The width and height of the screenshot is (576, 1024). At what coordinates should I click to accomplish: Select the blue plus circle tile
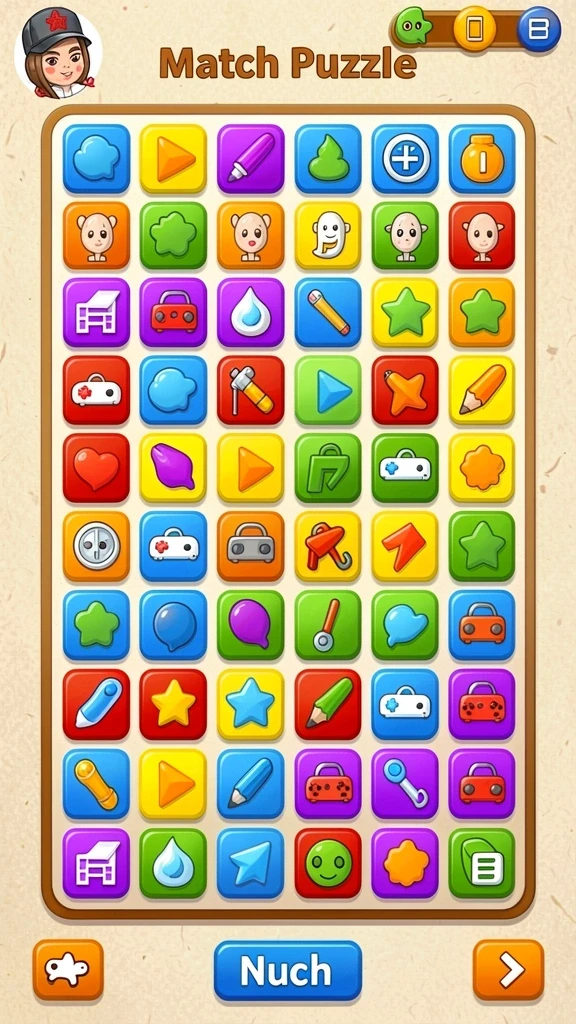[x=406, y=159]
